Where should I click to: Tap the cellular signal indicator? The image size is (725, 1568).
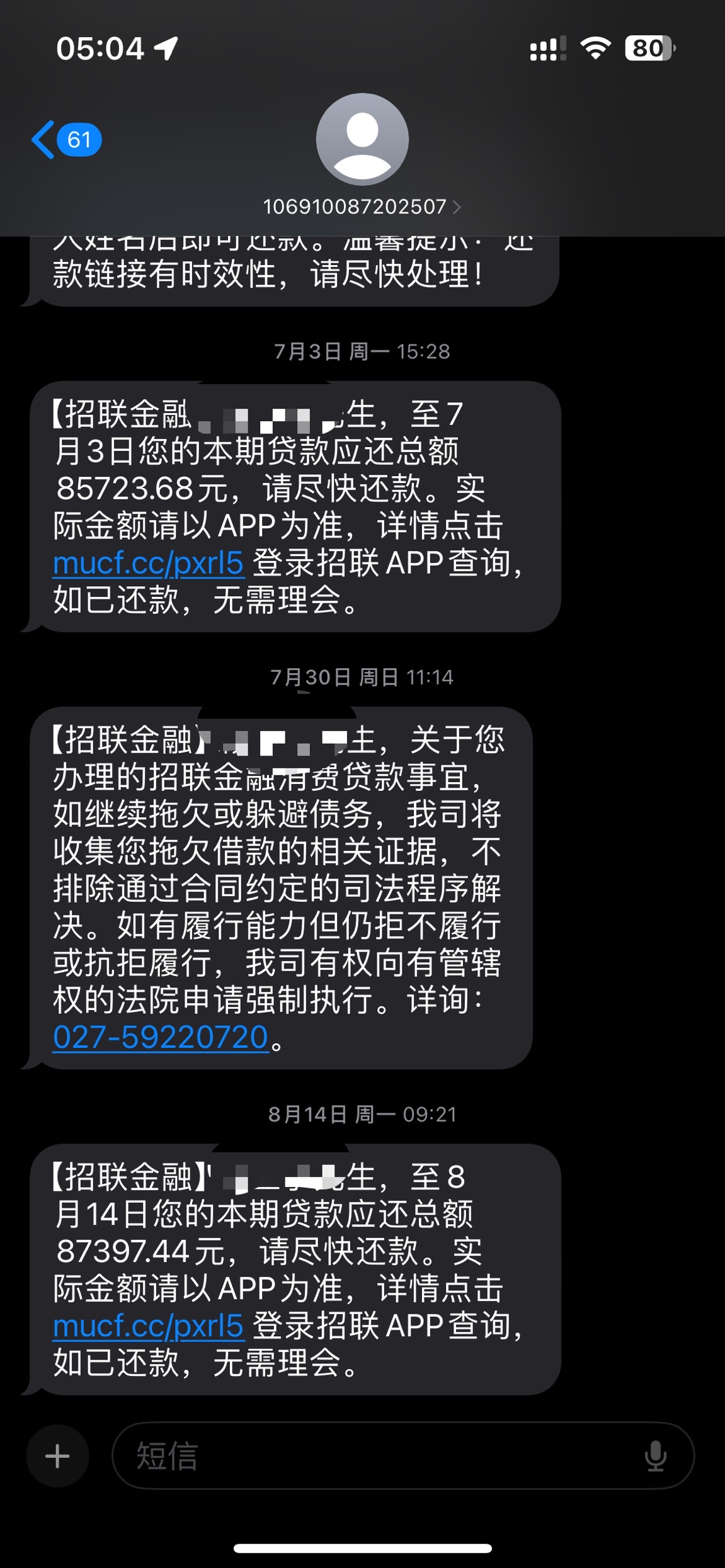tap(545, 47)
